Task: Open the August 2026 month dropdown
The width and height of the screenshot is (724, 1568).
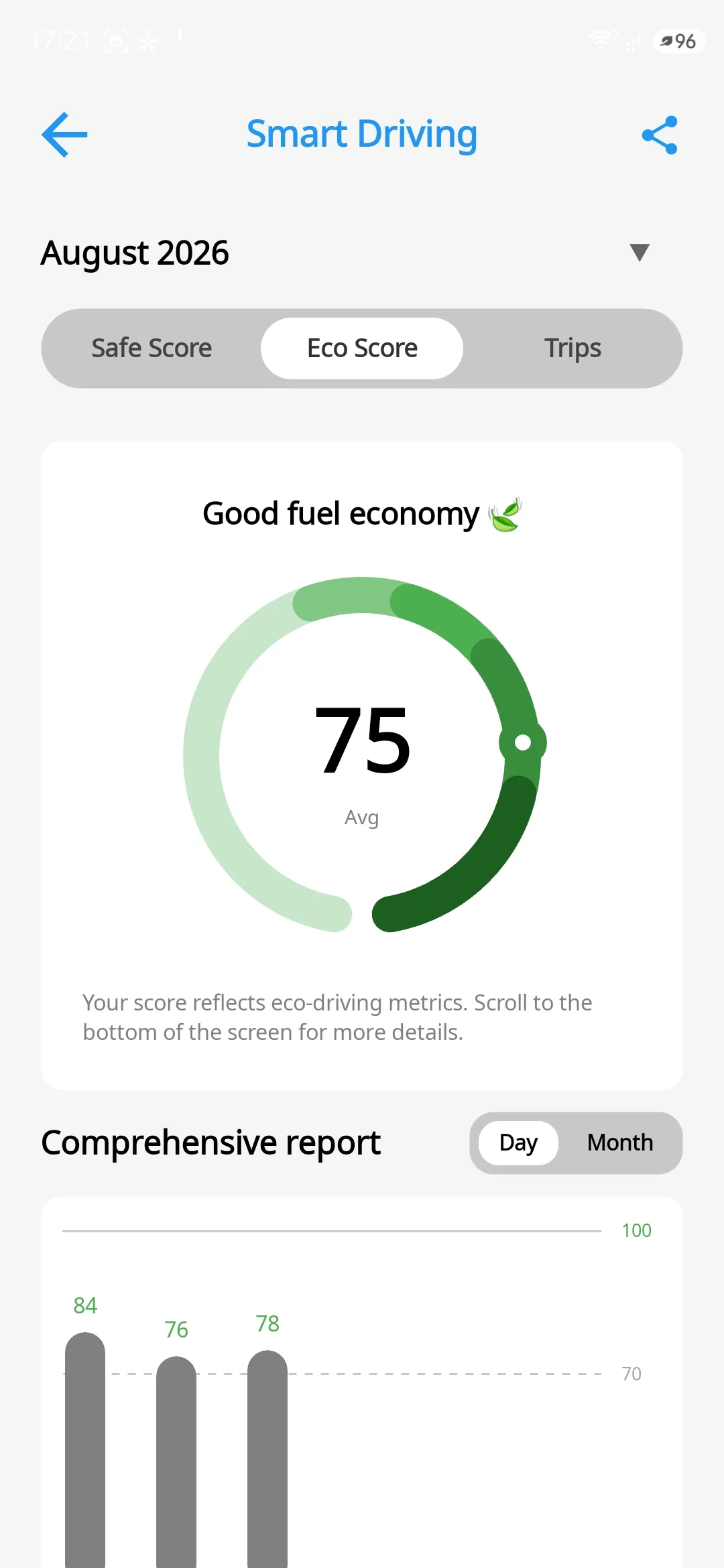Action: [x=640, y=252]
